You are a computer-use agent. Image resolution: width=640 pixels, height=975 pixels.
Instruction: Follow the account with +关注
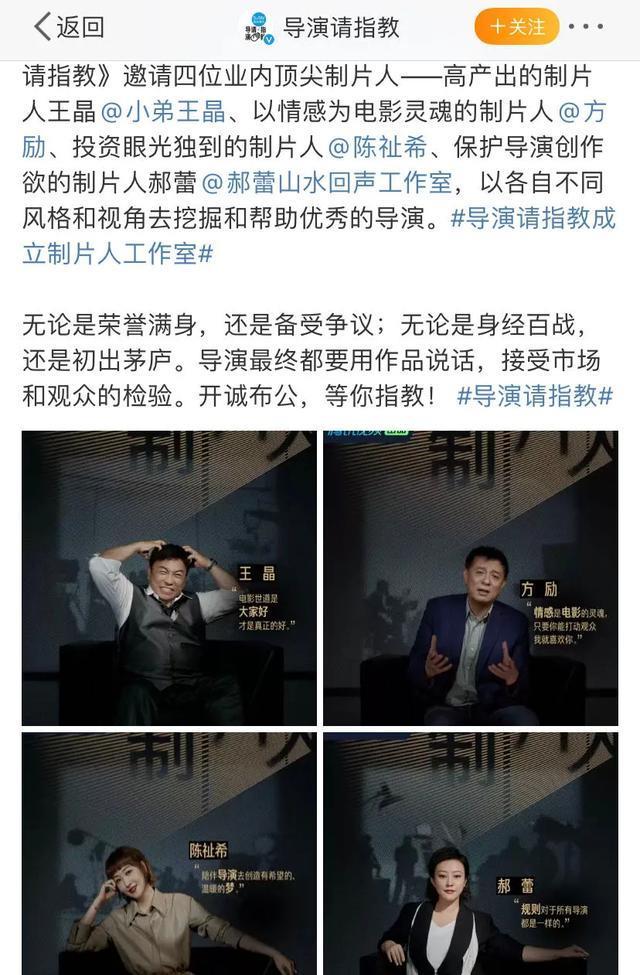(x=516, y=27)
